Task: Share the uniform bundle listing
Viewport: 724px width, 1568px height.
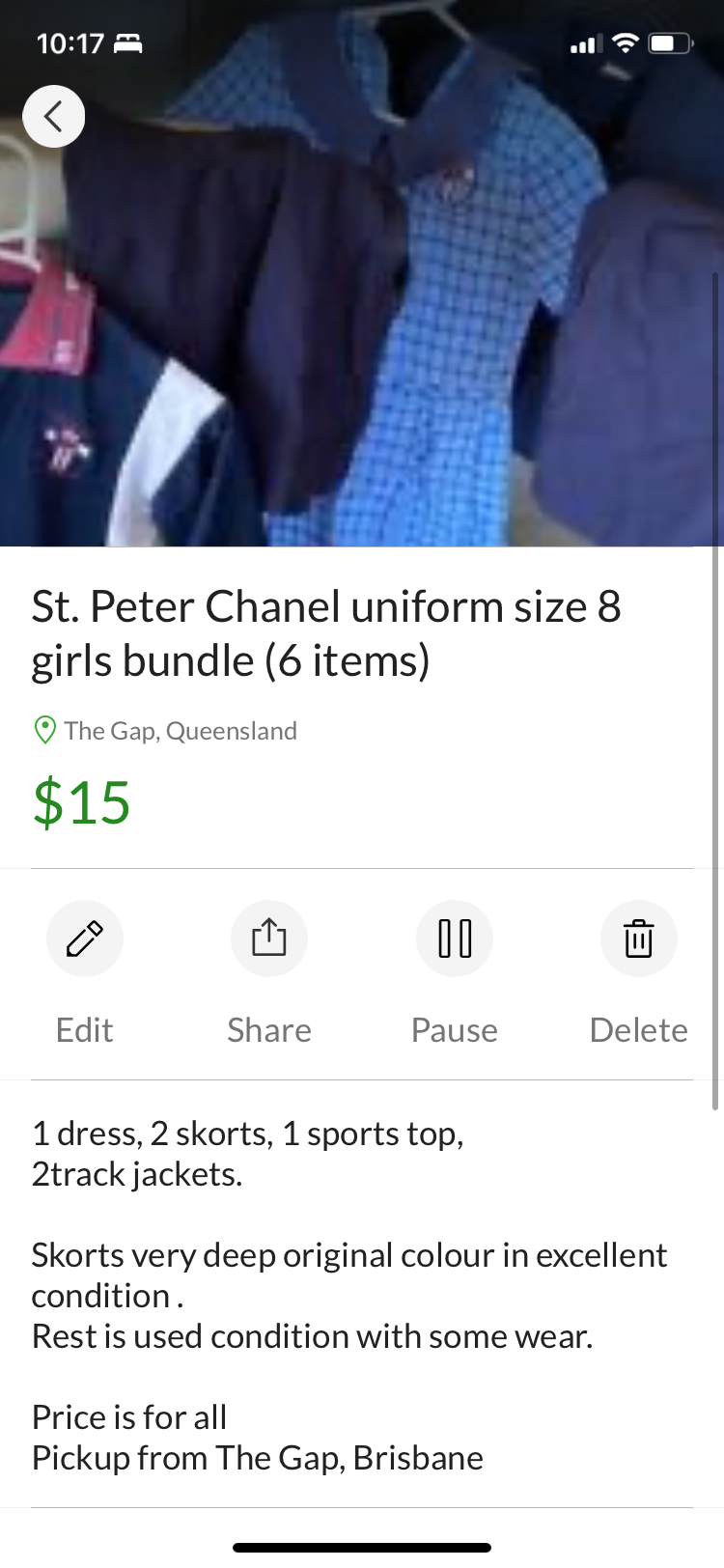Action: point(269,938)
